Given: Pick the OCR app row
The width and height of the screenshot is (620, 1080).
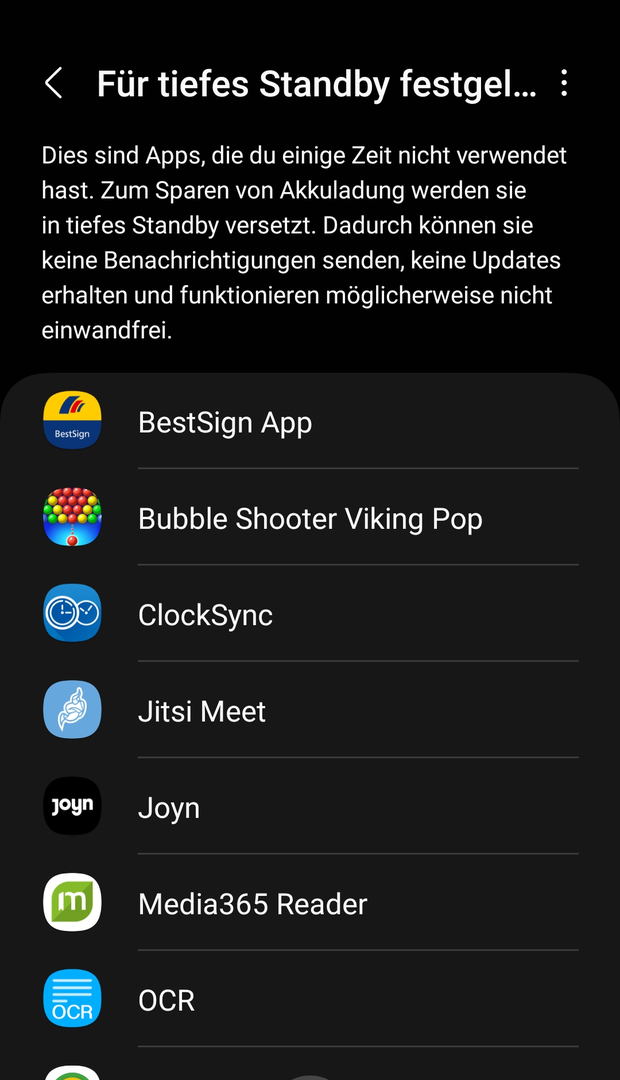Looking at the screenshot, I should pos(310,1000).
